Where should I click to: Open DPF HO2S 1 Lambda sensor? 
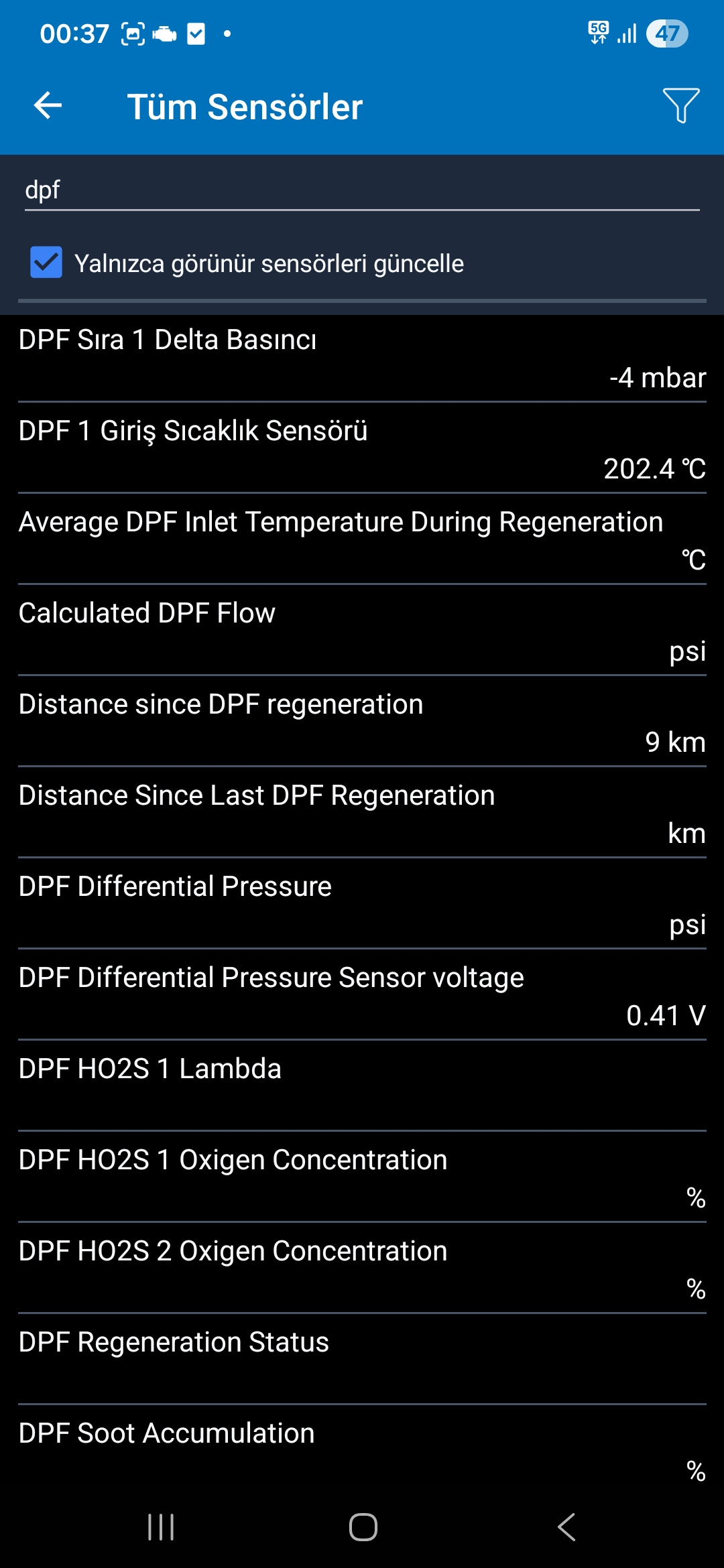pyautogui.click(x=362, y=1087)
